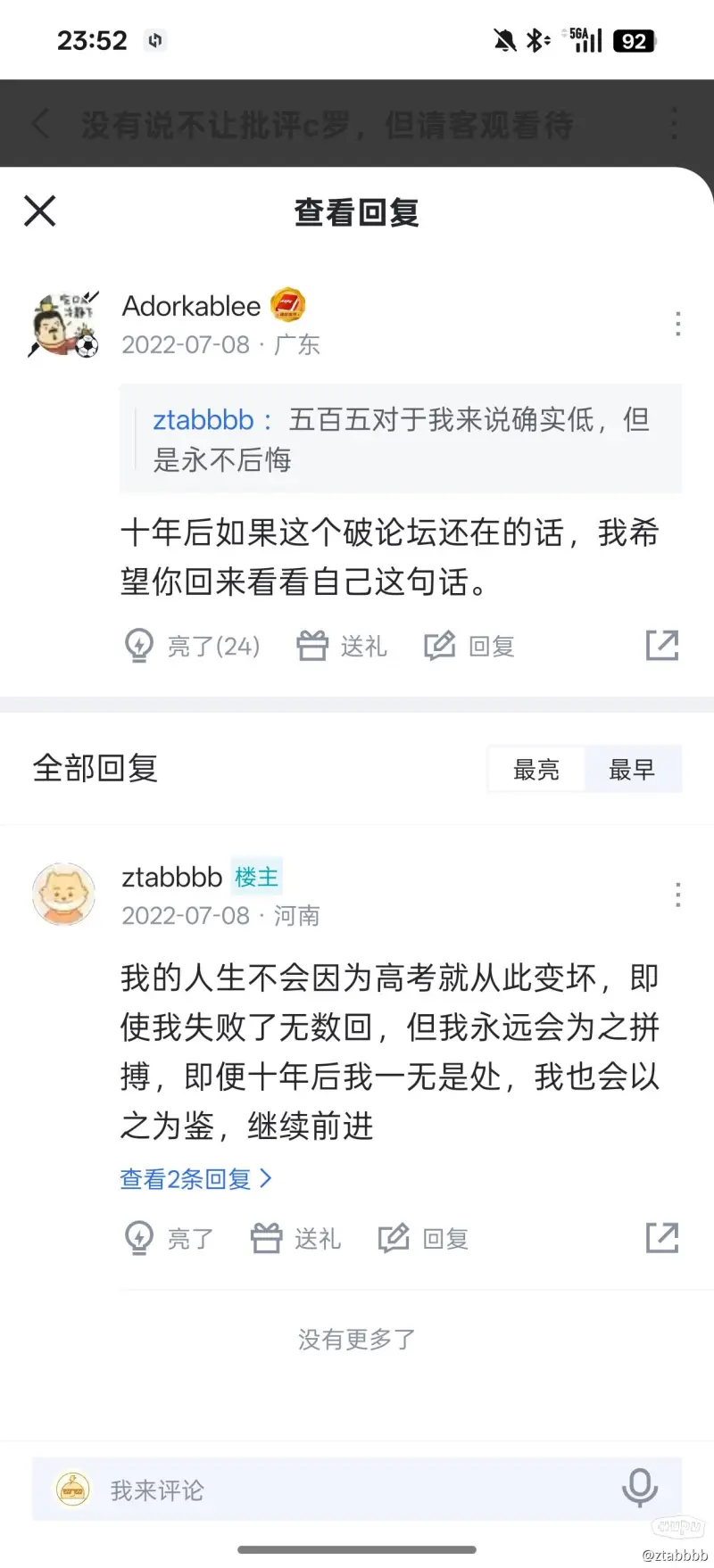Send a gift to Adorkablee's comment

[x=342, y=645]
